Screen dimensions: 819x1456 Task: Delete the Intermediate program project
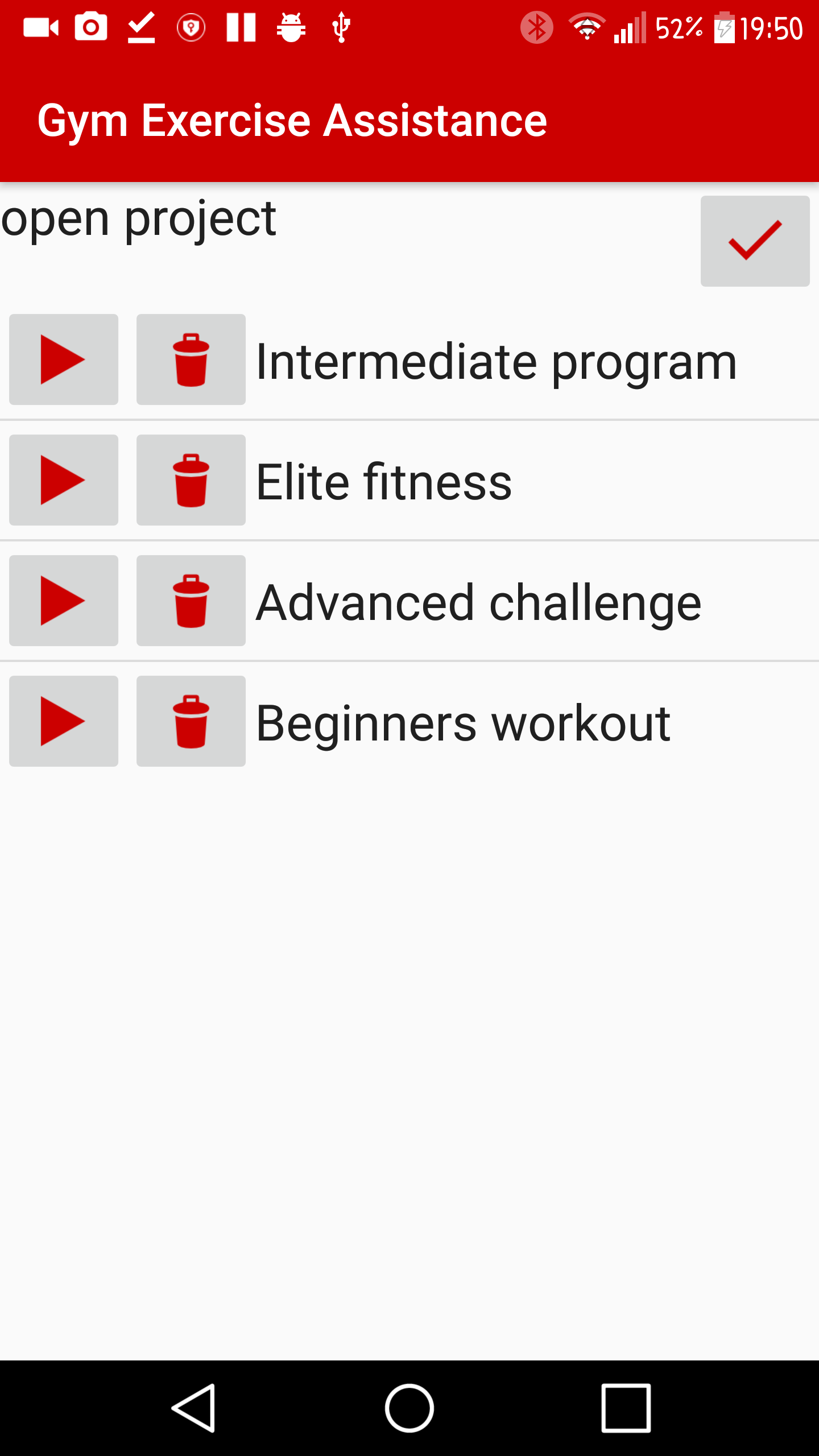(191, 359)
